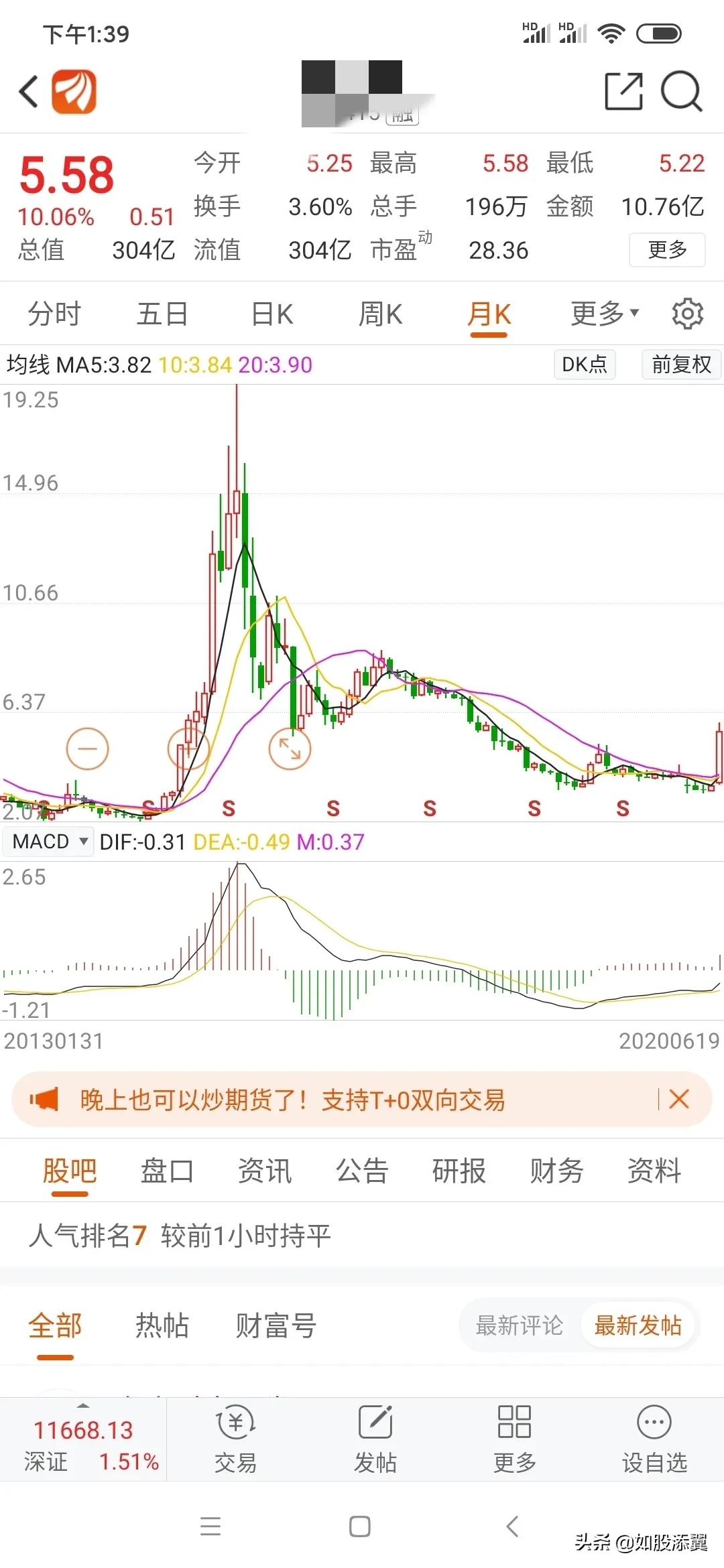This screenshot has height=1568, width=724.
Task: Switch to 分时 chart
Action: pos(54,314)
